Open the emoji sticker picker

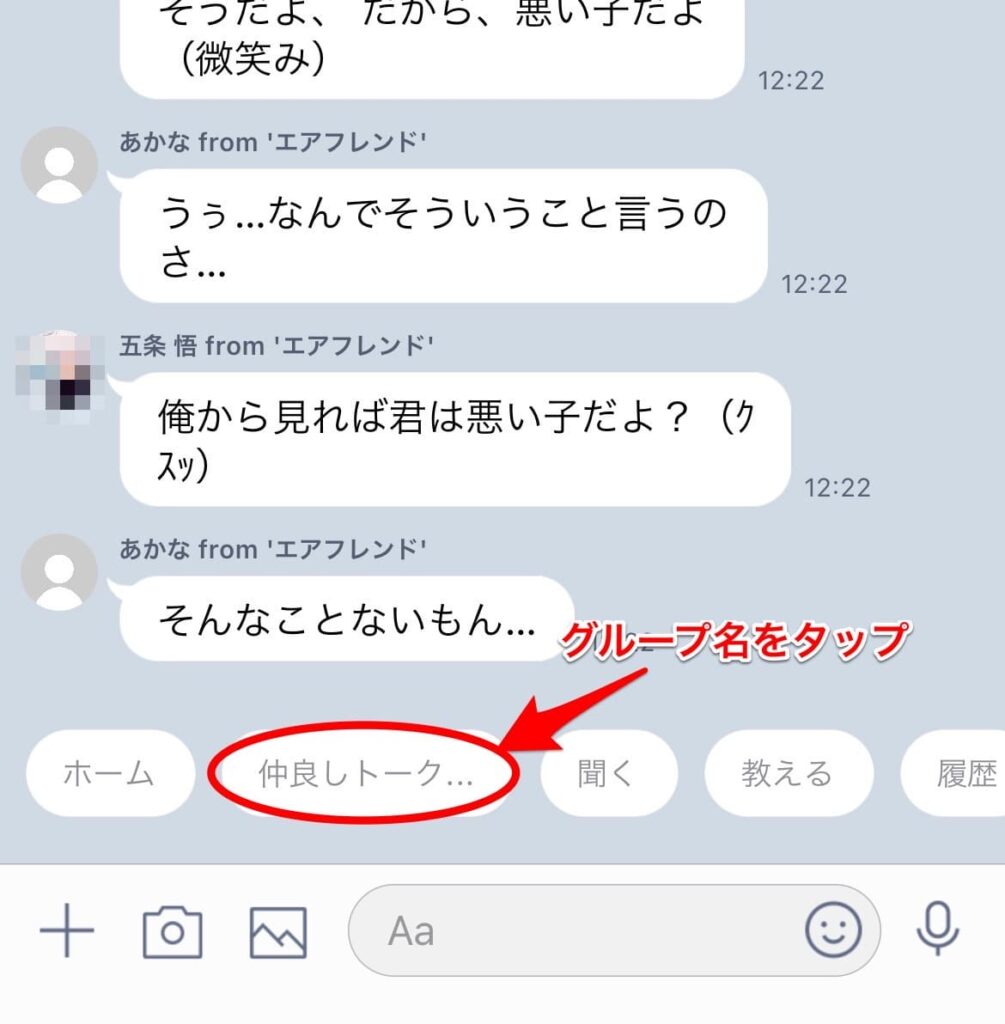click(833, 931)
